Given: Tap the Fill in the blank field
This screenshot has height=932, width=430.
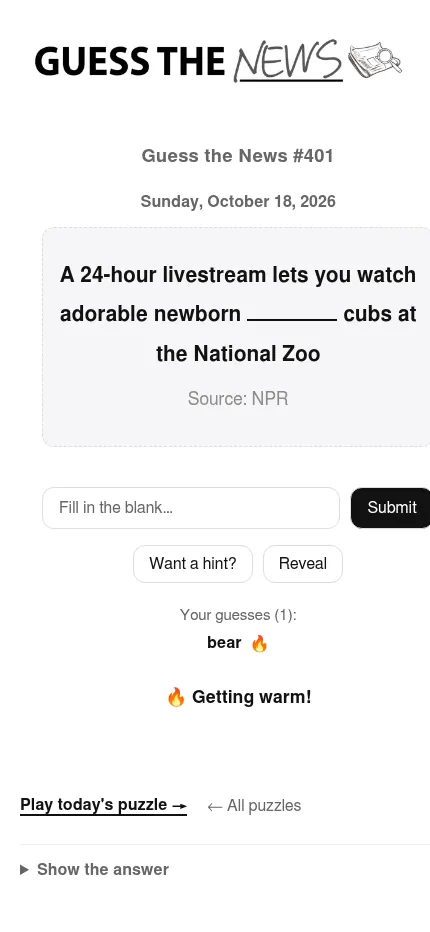Looking at the screenshot, I should point(191,508).
